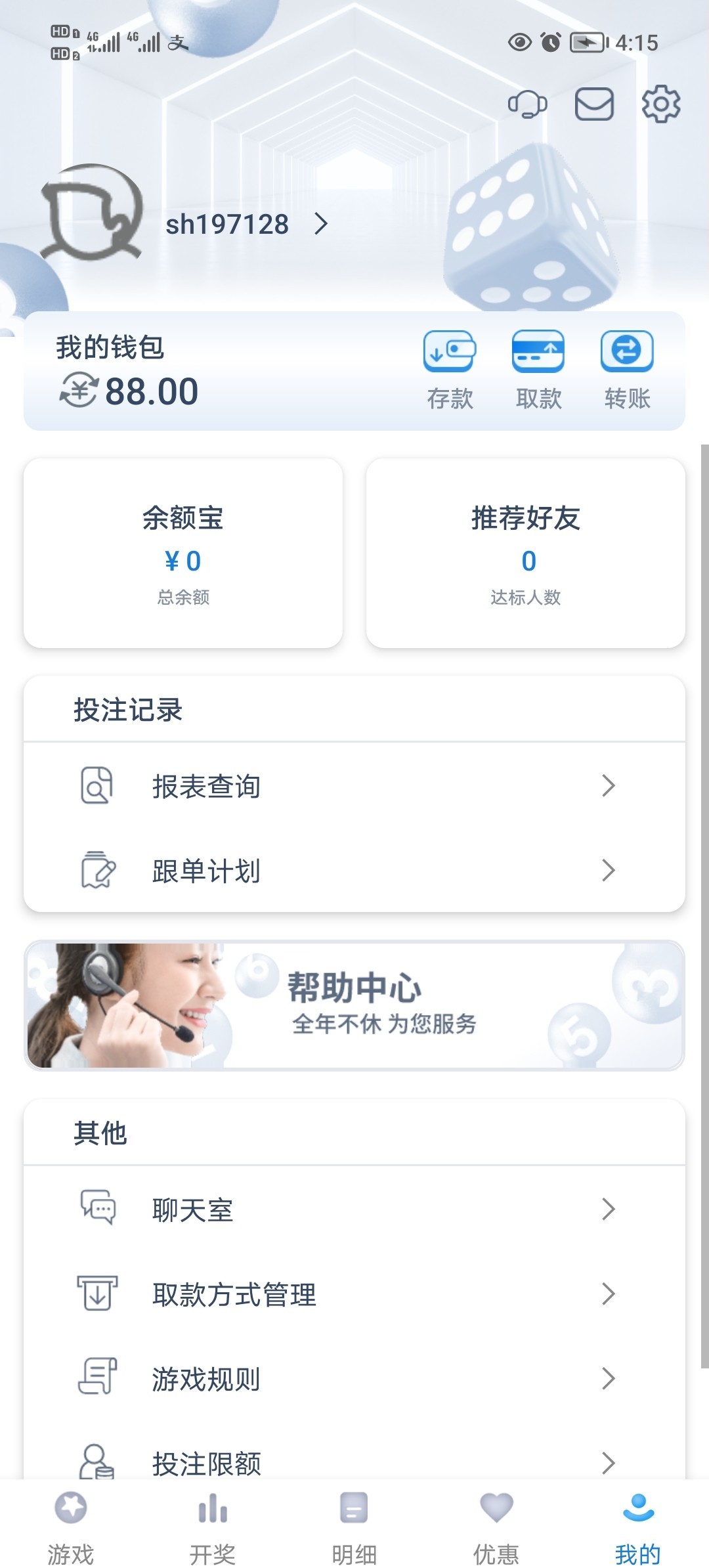The width and height of the screenshot is (709, 1568).
Task: Open the 帮助中心 help banner
Action: [x=354, y=1005]
